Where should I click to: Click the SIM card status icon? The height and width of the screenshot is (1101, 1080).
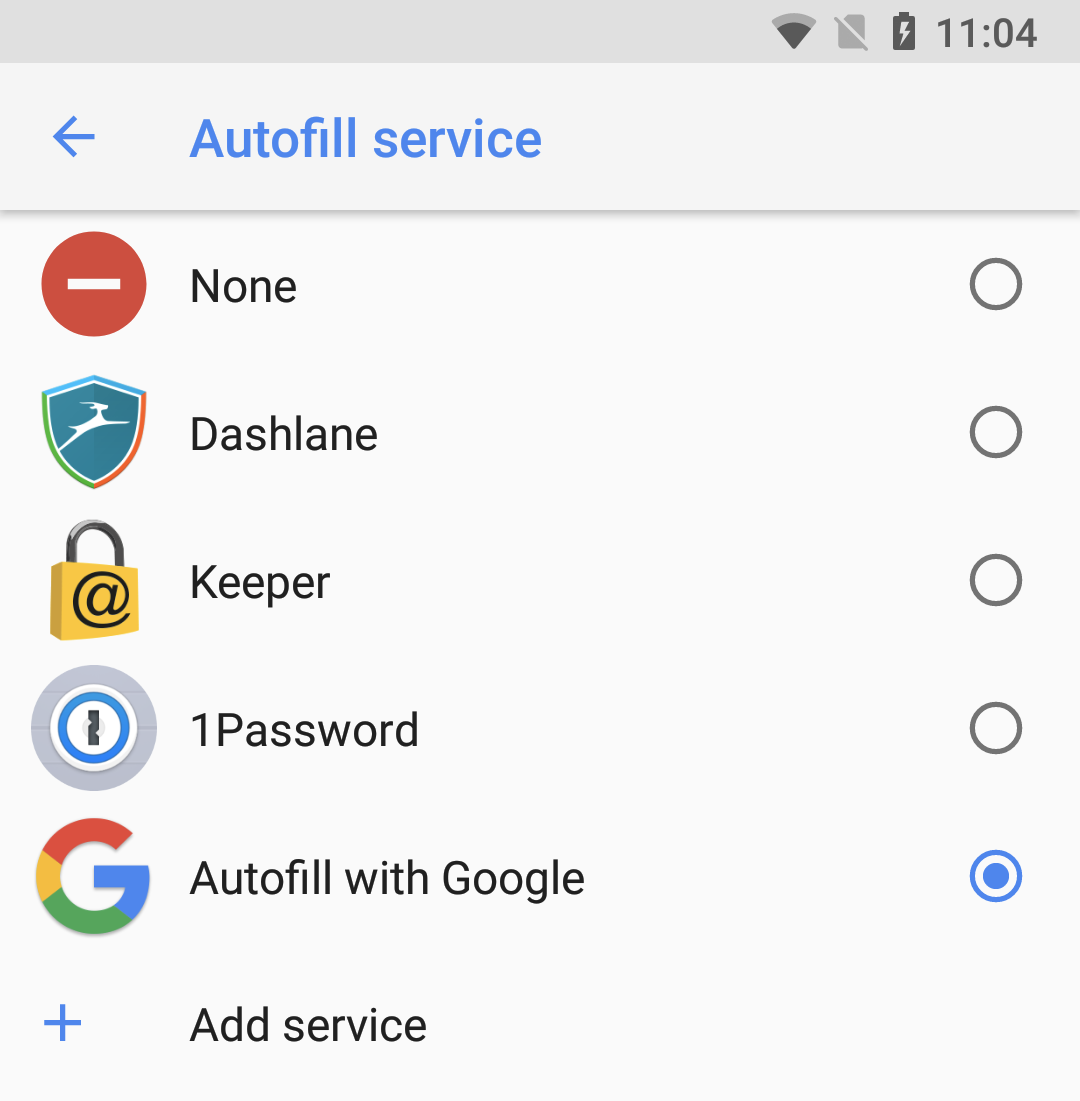tap(851, 32)
